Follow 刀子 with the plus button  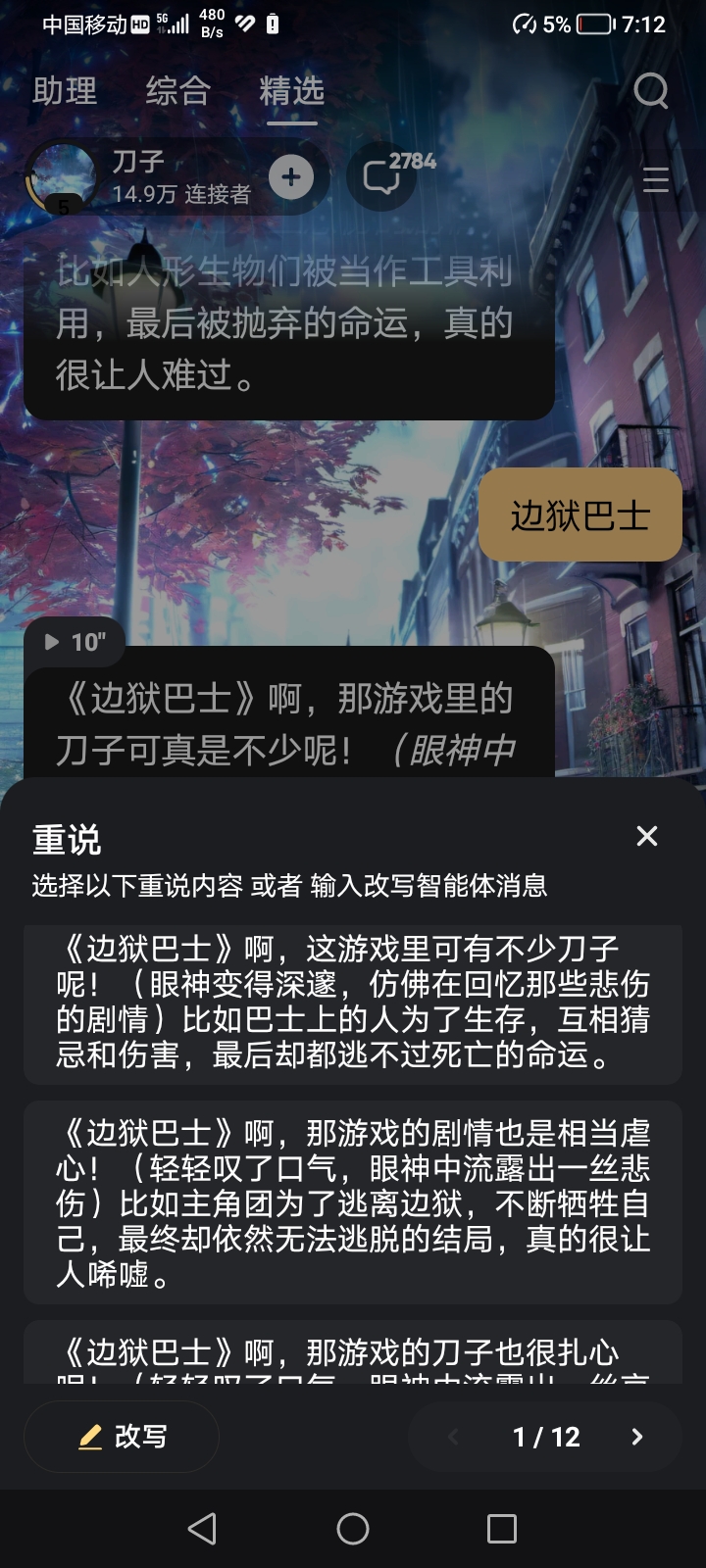(x=291, y=177)
